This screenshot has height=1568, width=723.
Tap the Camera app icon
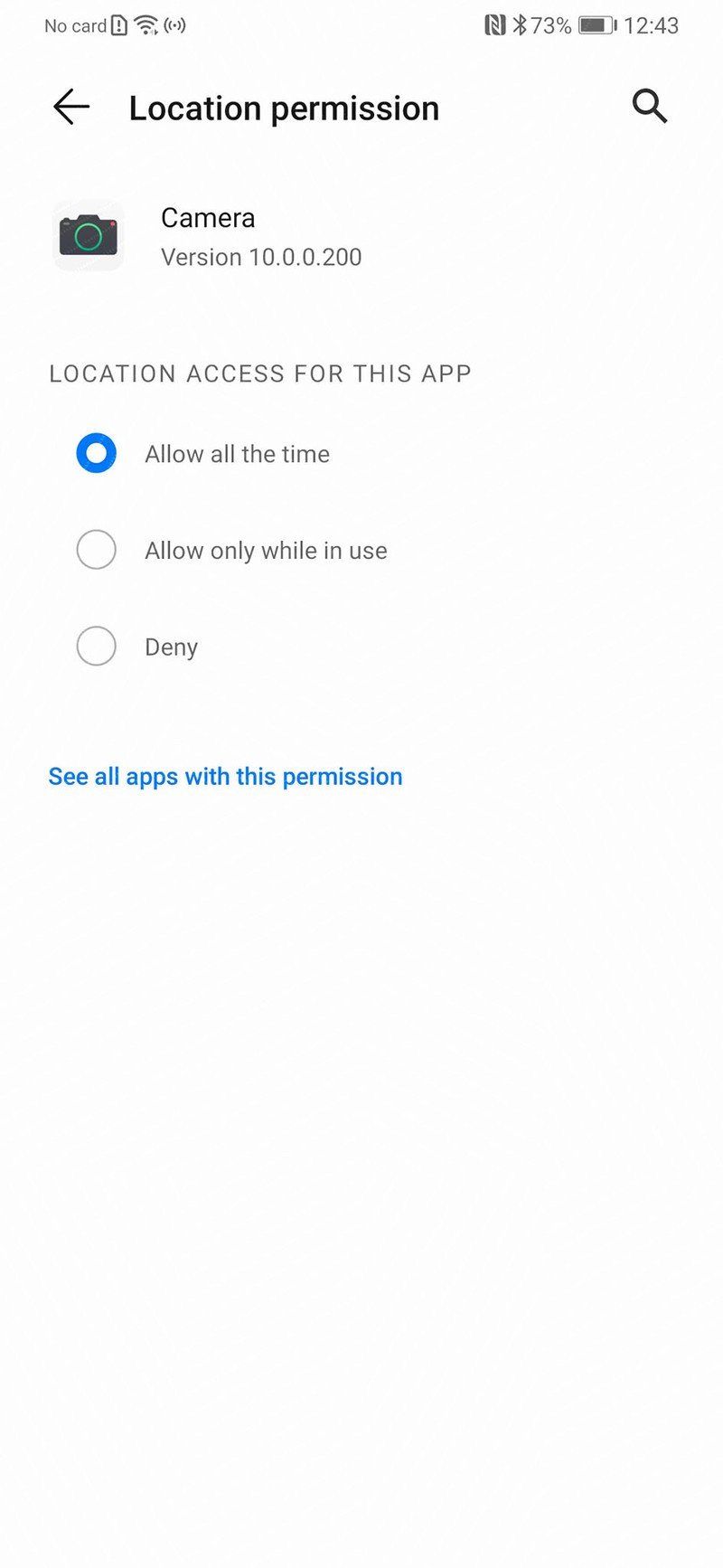(88, 238)
